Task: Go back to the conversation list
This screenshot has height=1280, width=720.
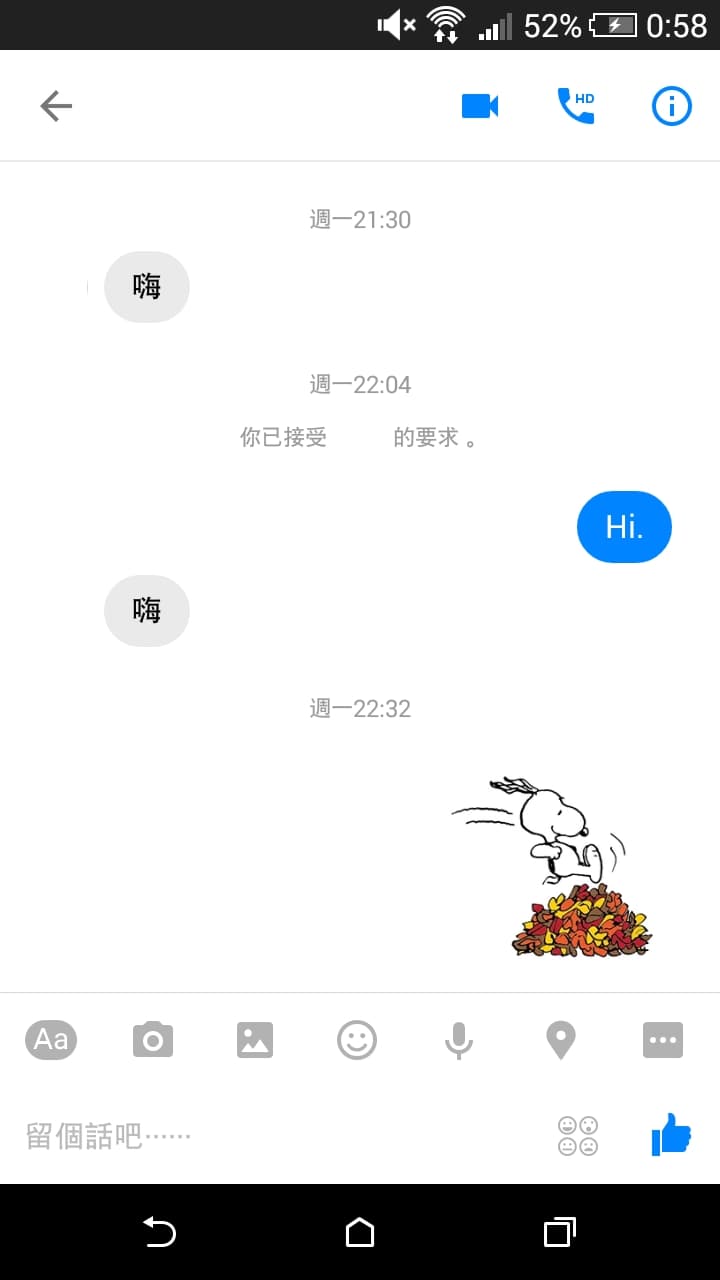Action: [56, 106]
